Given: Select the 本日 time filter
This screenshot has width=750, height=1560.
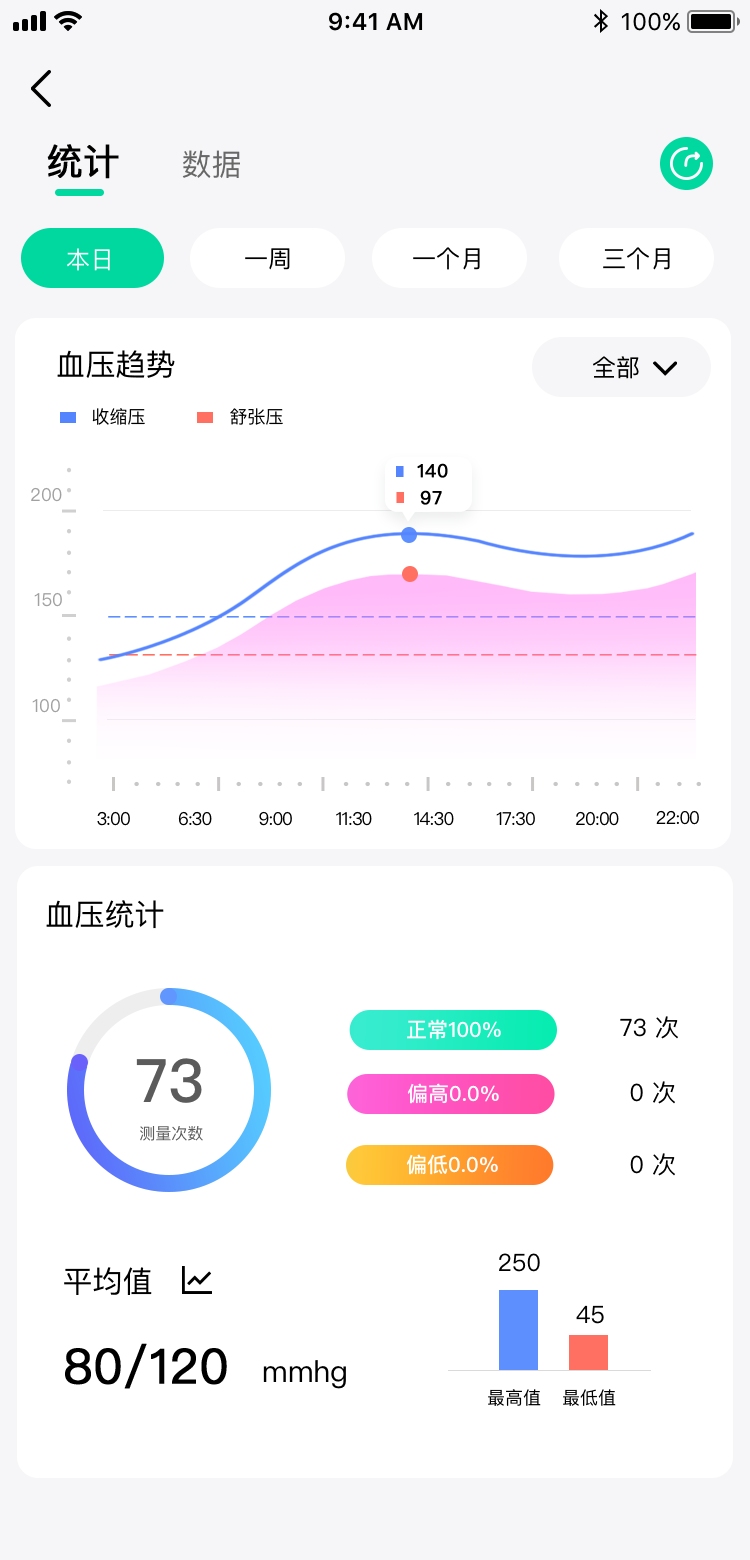Looking at the screenshot, I should pyautogui.click(x=92, y=258).
